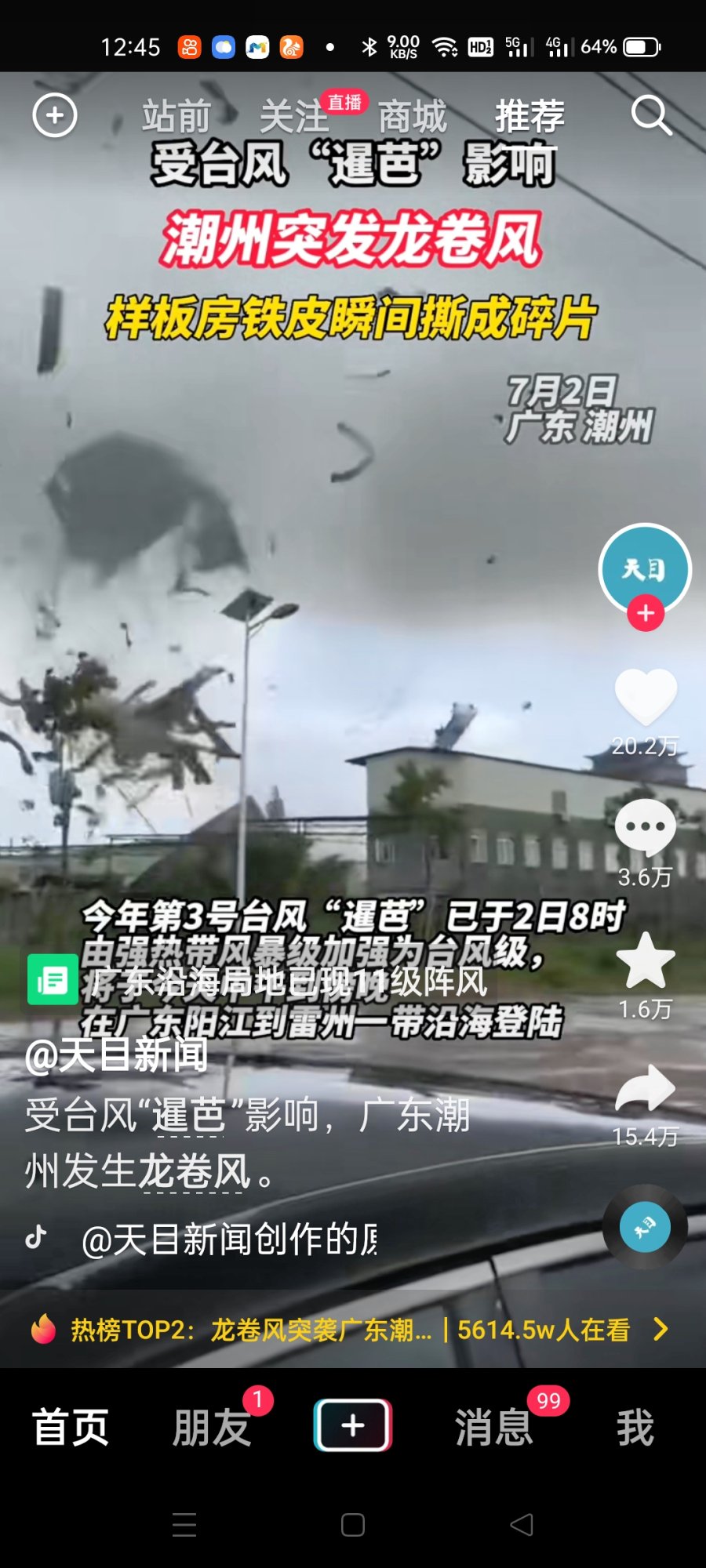Select the 推荐 tab

click(529, 116)
